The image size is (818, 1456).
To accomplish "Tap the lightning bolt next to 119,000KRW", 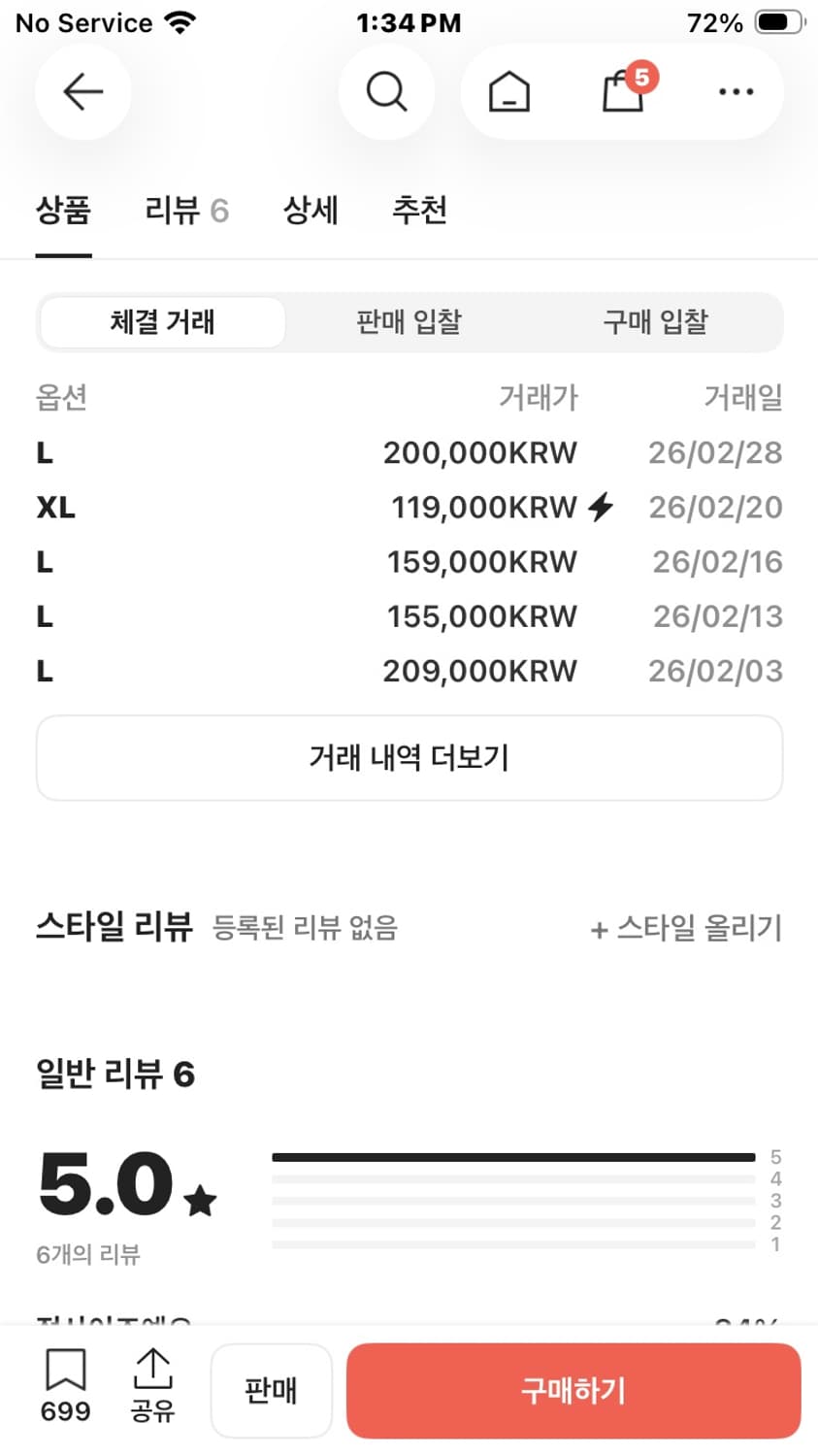I will (x=602, y=506).
